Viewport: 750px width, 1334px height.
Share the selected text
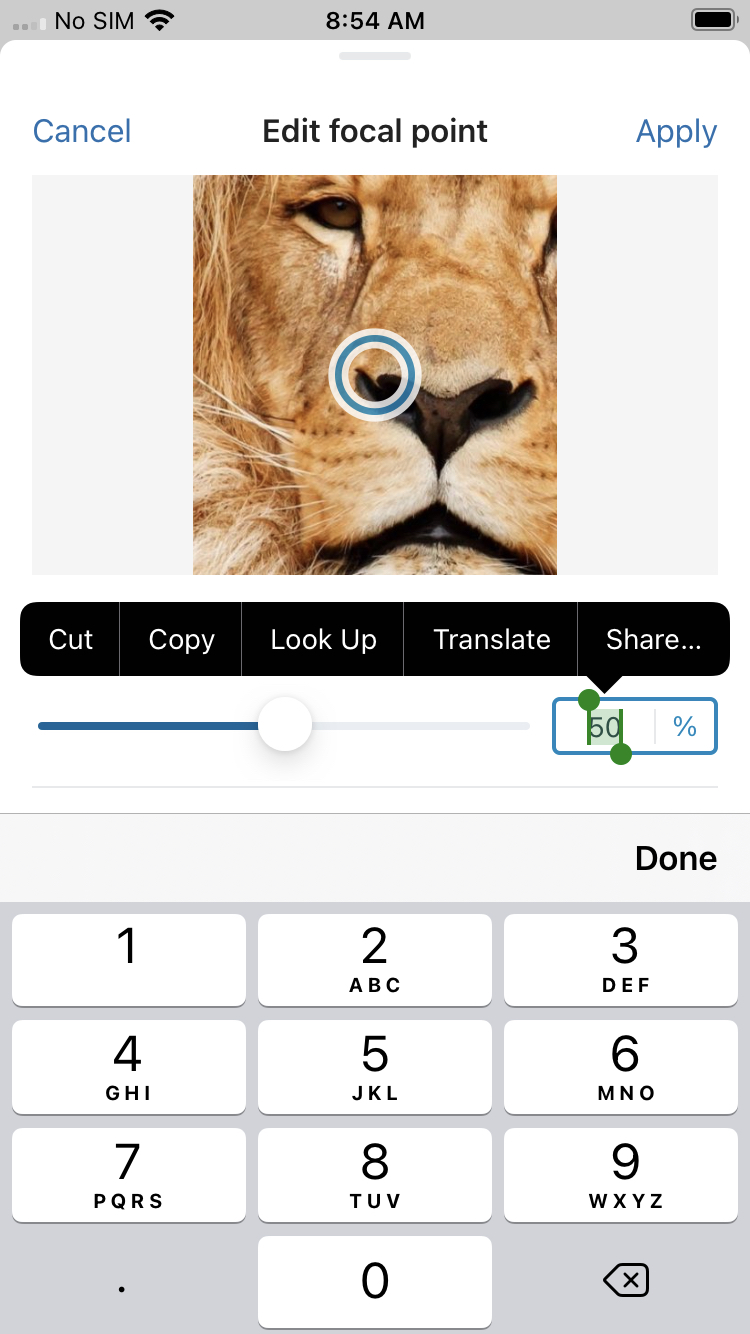[x=653, y=640]
